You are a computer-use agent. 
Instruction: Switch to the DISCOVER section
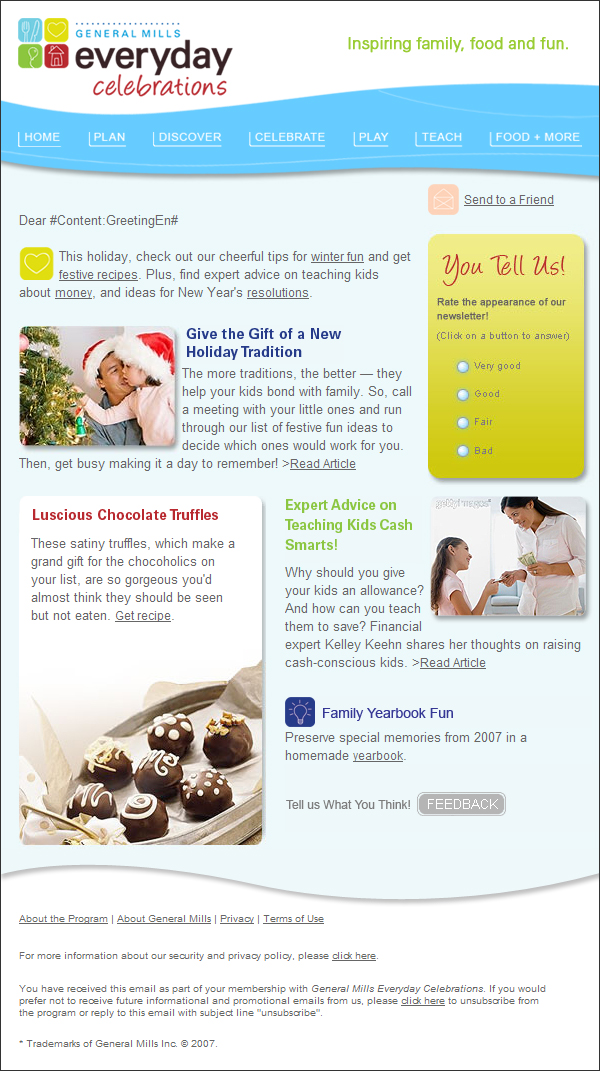click(x=190, y=137)
